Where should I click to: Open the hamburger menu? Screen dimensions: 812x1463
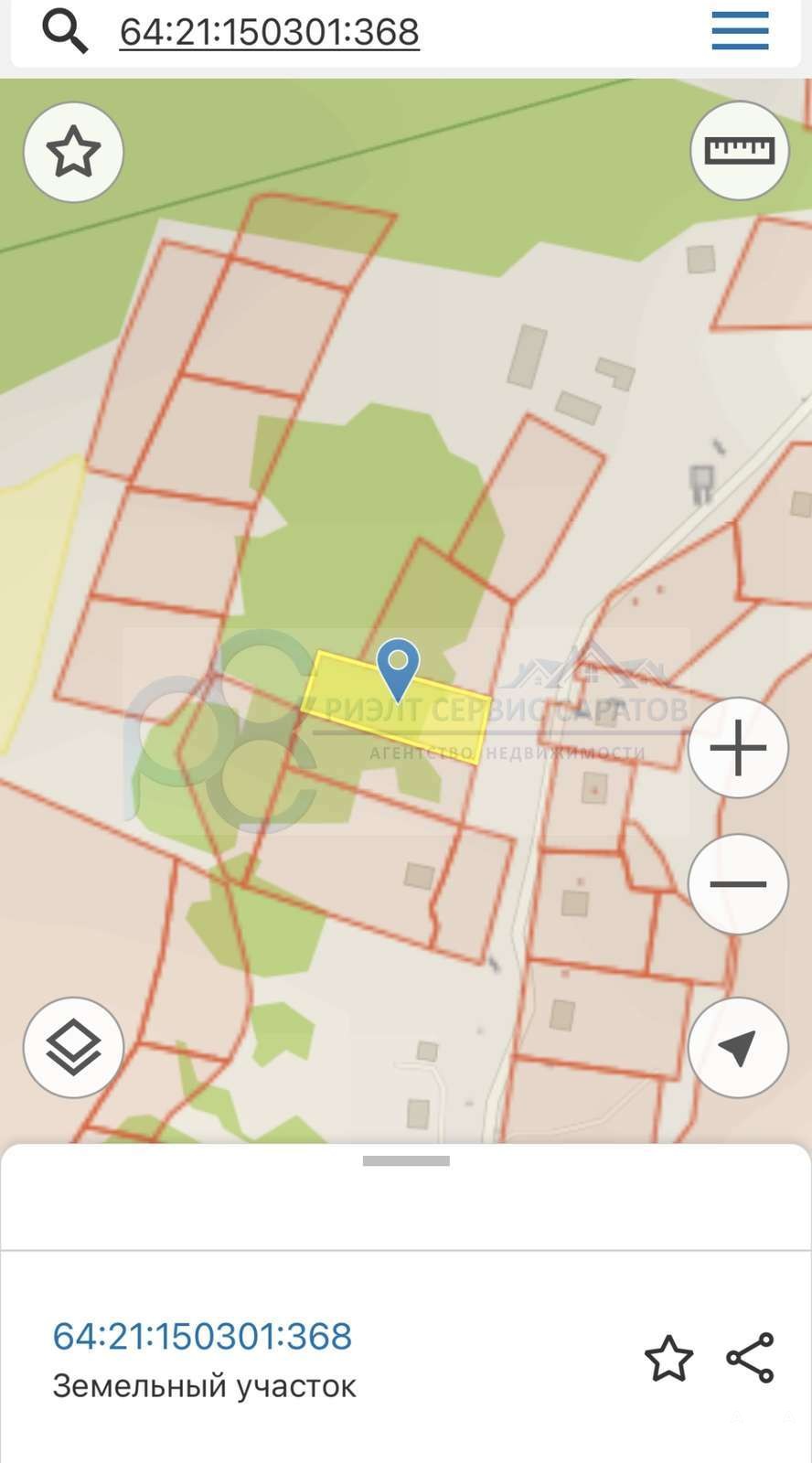740,30
